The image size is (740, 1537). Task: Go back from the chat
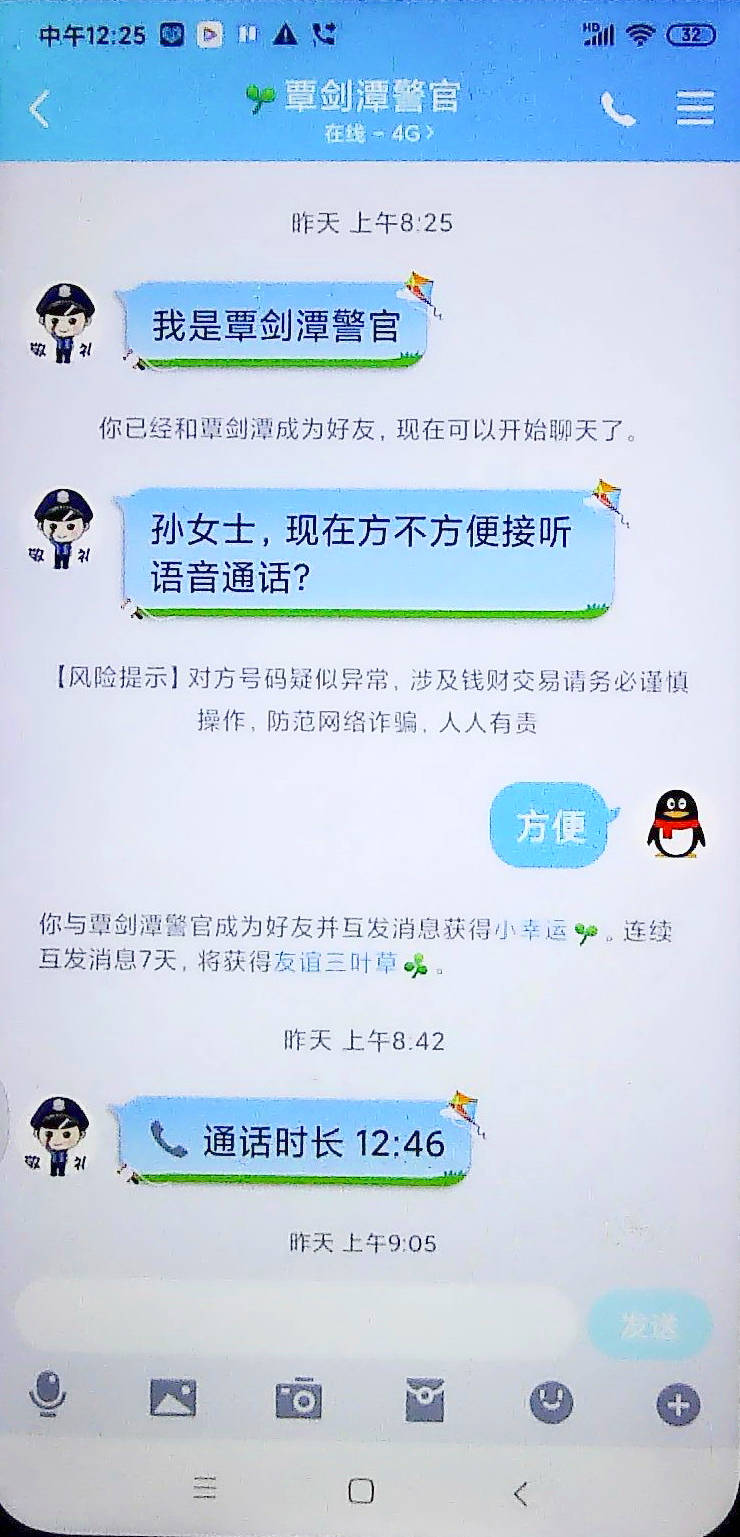[39, 108]
